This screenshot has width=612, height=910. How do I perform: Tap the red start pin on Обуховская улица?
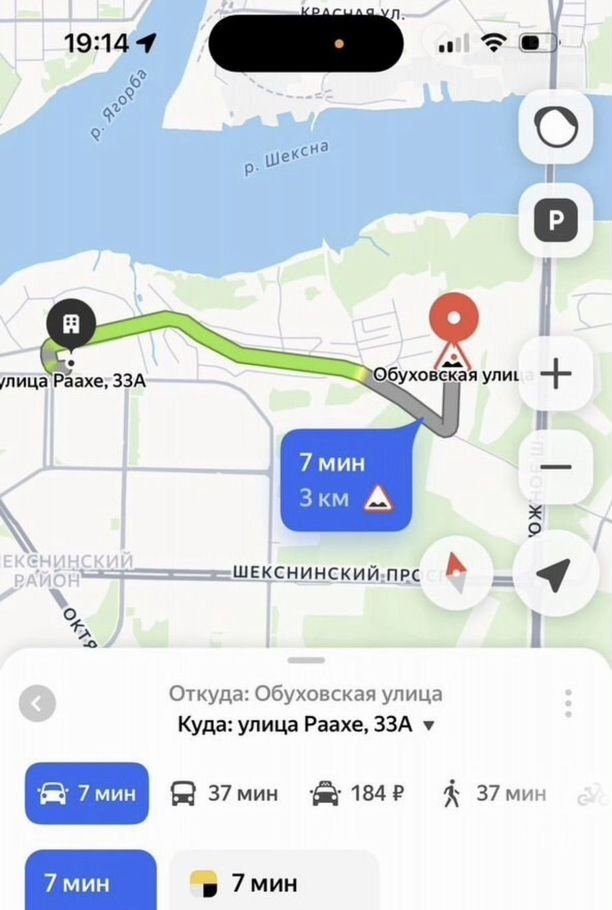click(454, 320)
